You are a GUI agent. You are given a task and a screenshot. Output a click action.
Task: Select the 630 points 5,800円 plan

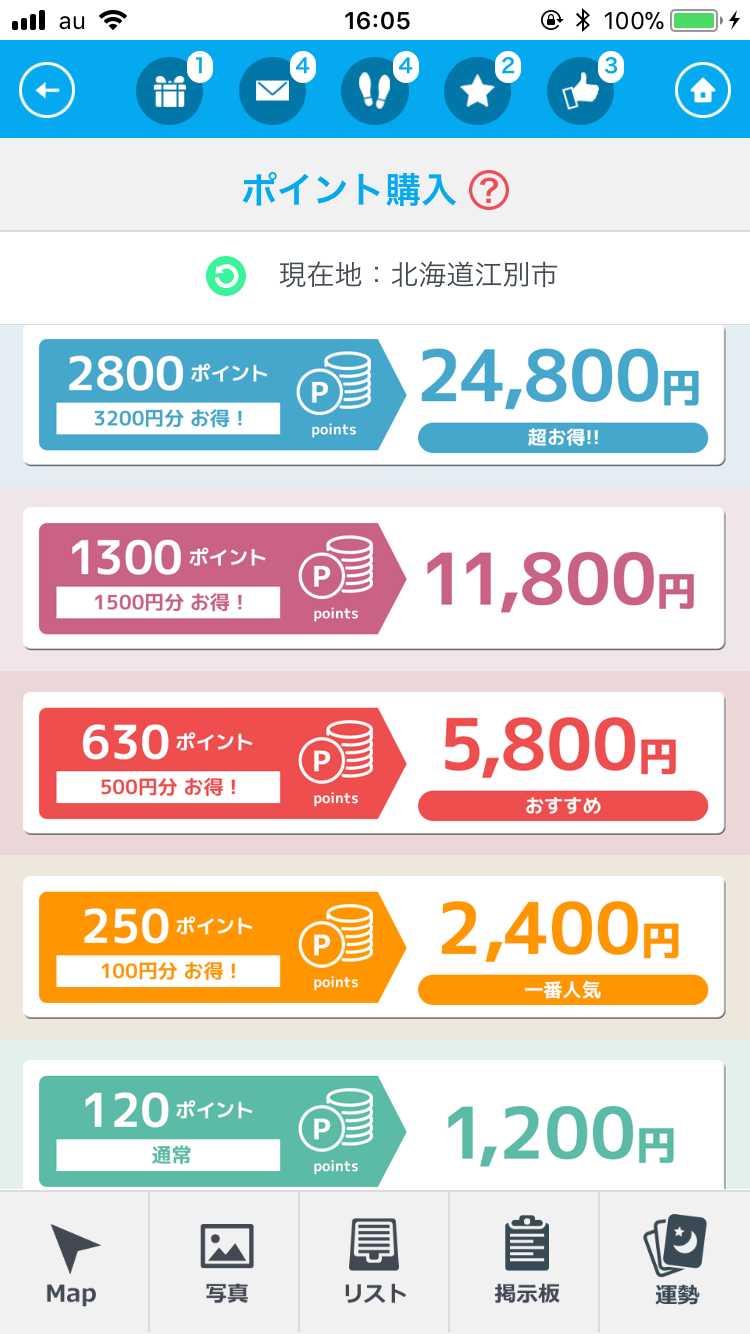(x=373, y=763)
